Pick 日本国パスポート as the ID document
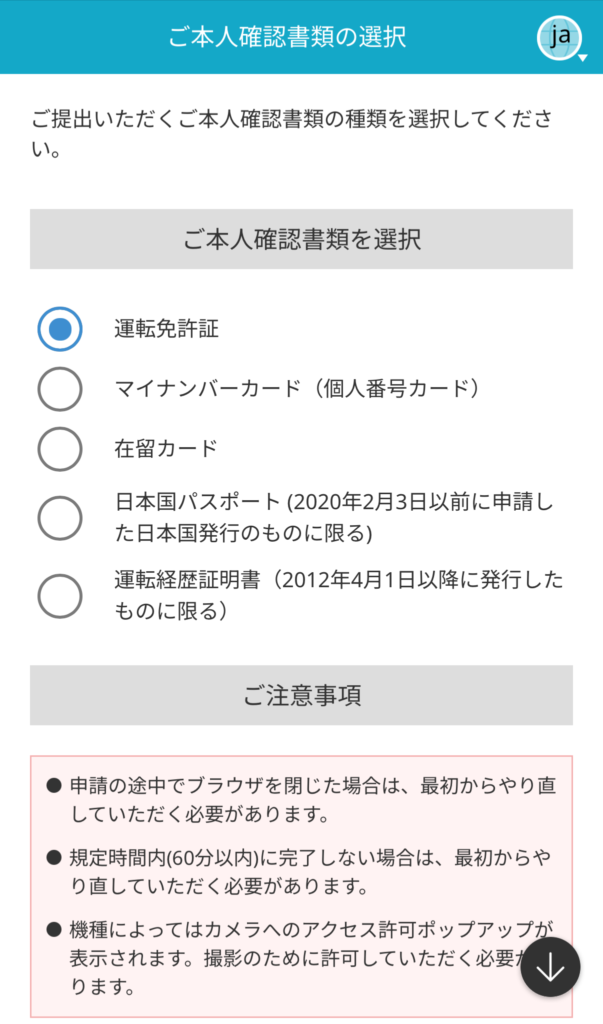This screenshot has width=603, height=1024. tap(60, 517)
